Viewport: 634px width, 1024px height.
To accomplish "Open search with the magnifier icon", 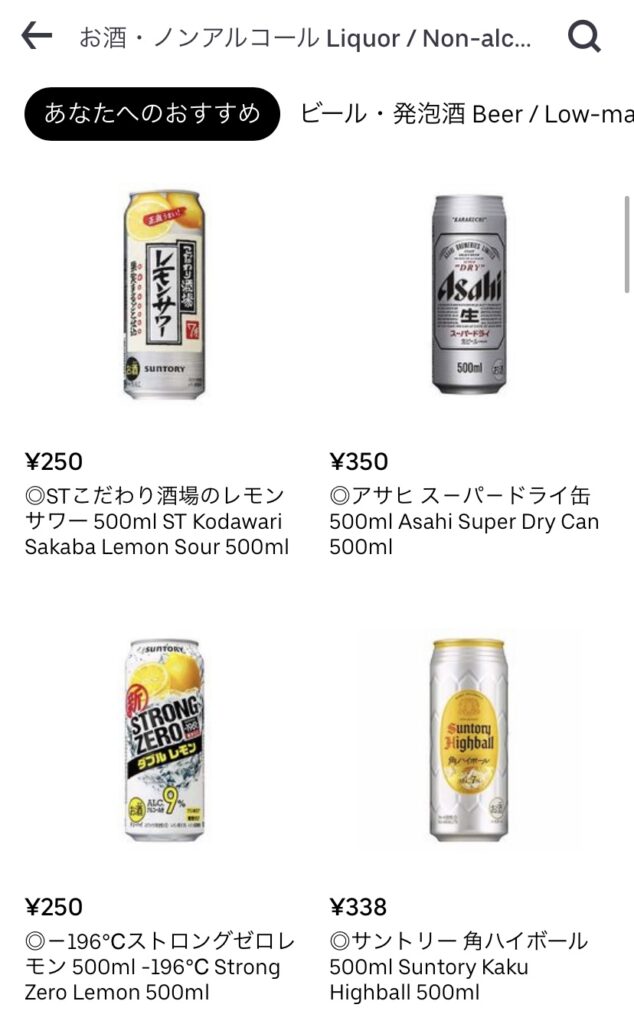I will pyautogui.click(x=584, y=37).
